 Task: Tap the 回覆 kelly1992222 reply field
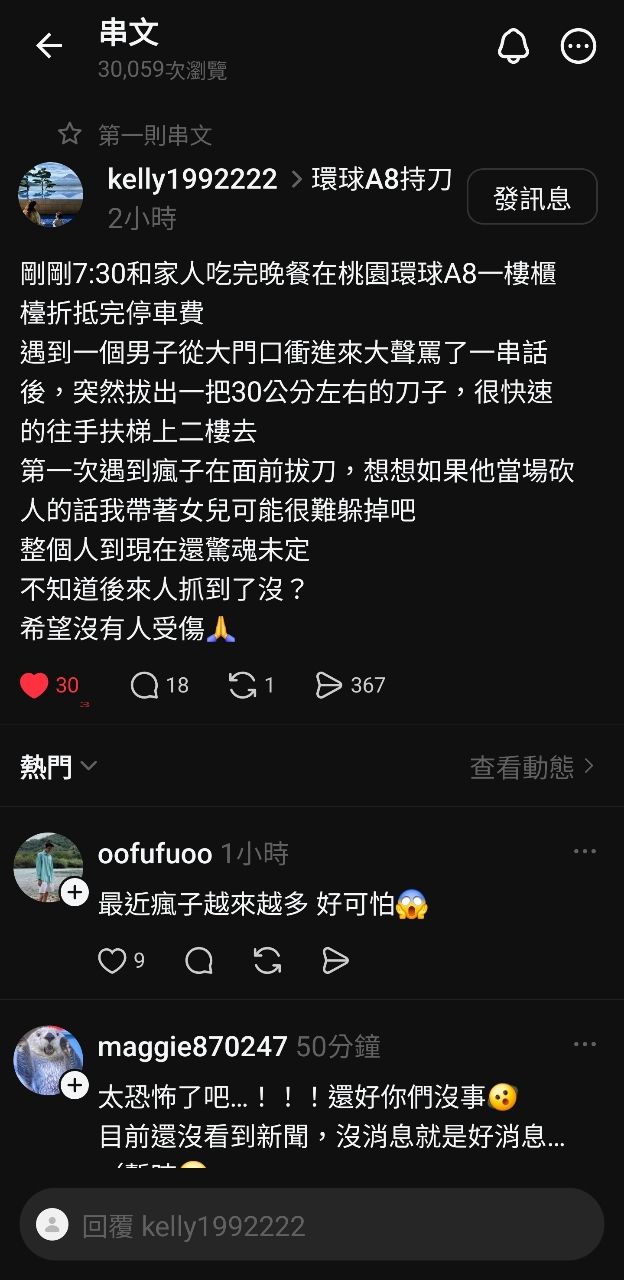pos(312,1226)
